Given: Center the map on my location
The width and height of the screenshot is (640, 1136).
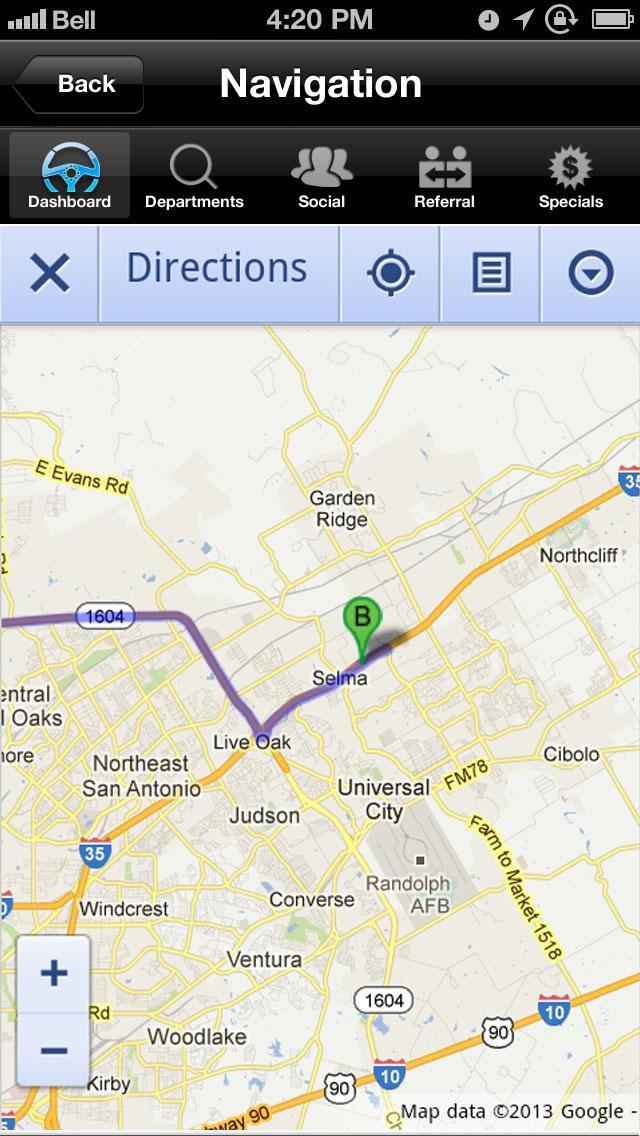Looking at the screenshot, I should (x=390, y=273).
